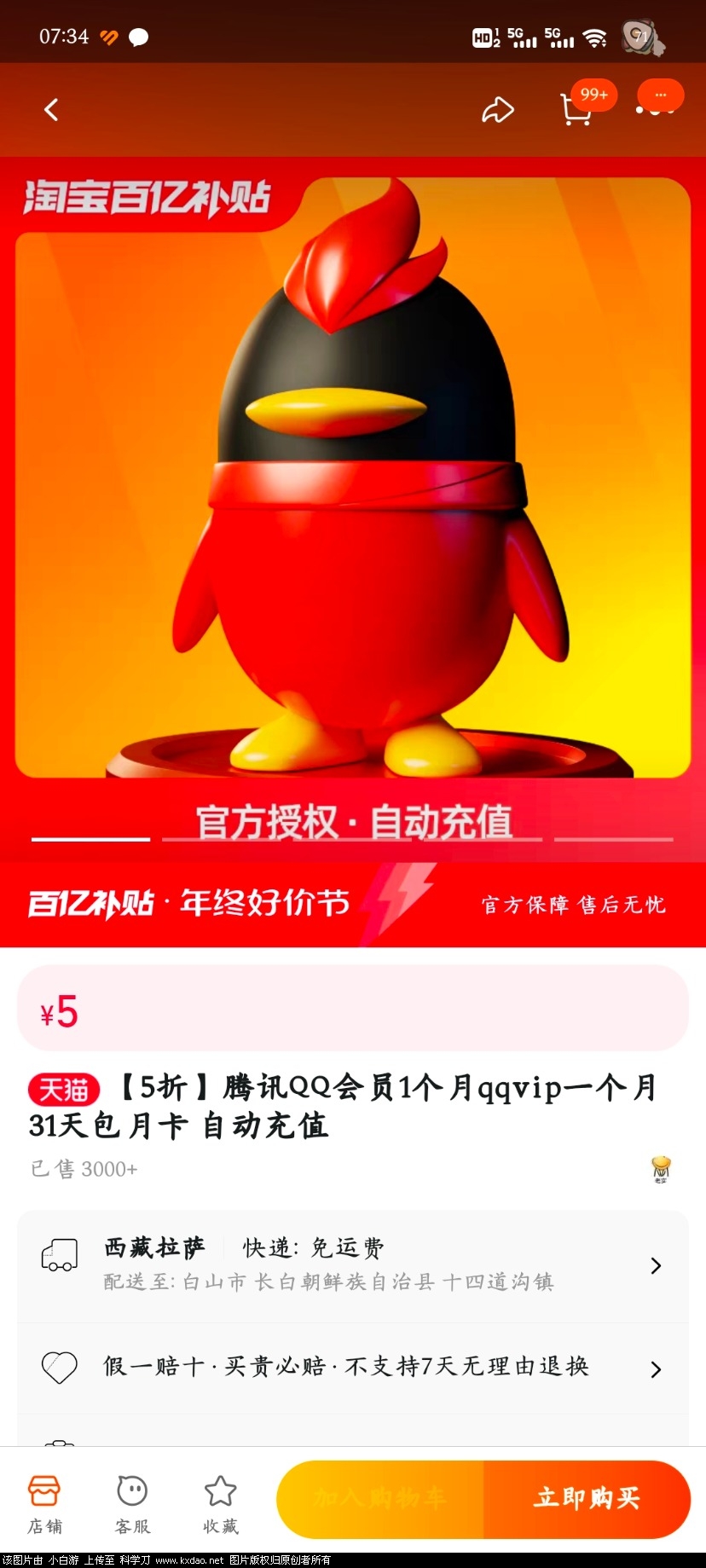This screenshot has width=706, height=1568.
Task: Share this QQ membership product
Action: pos(498,110)
